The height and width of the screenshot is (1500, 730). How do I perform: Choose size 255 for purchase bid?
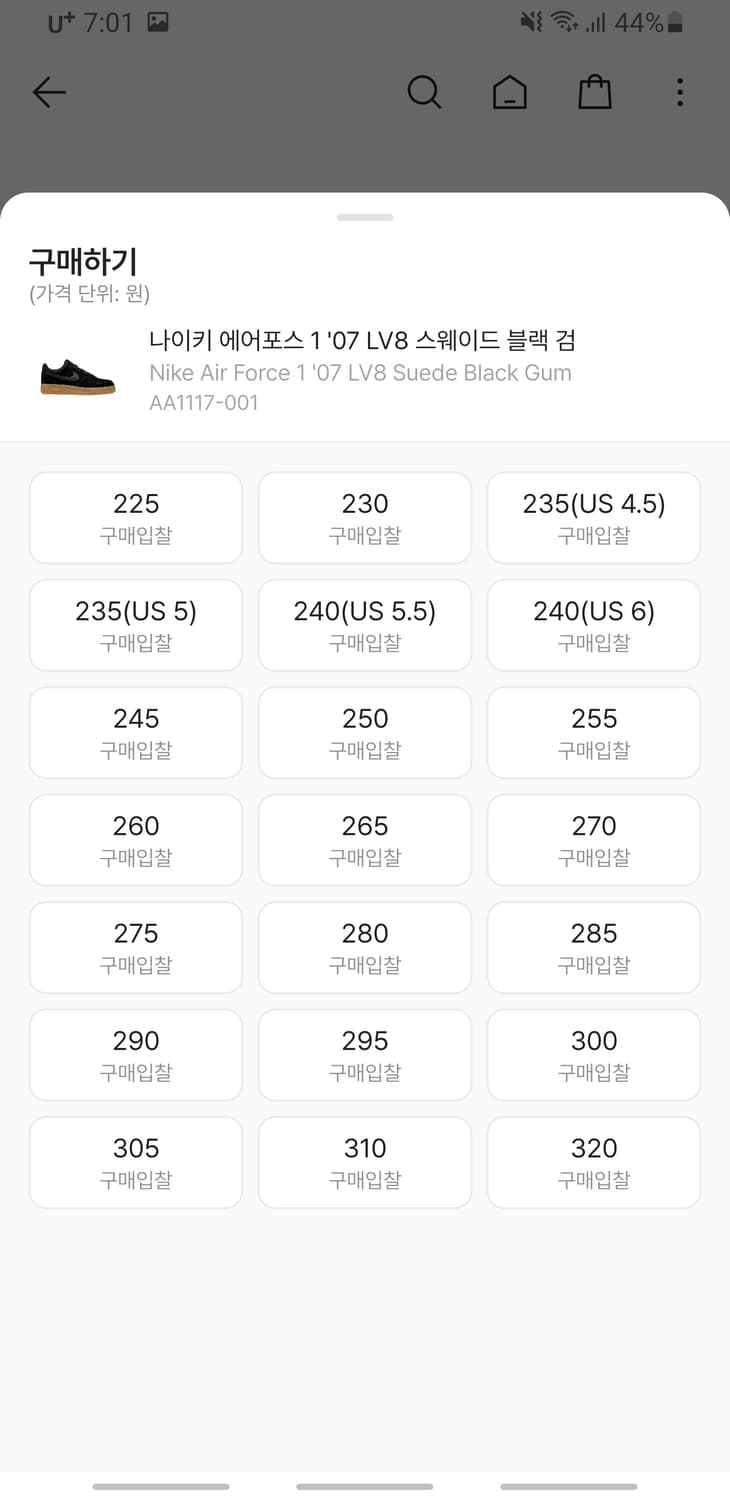tap(593, 732)
